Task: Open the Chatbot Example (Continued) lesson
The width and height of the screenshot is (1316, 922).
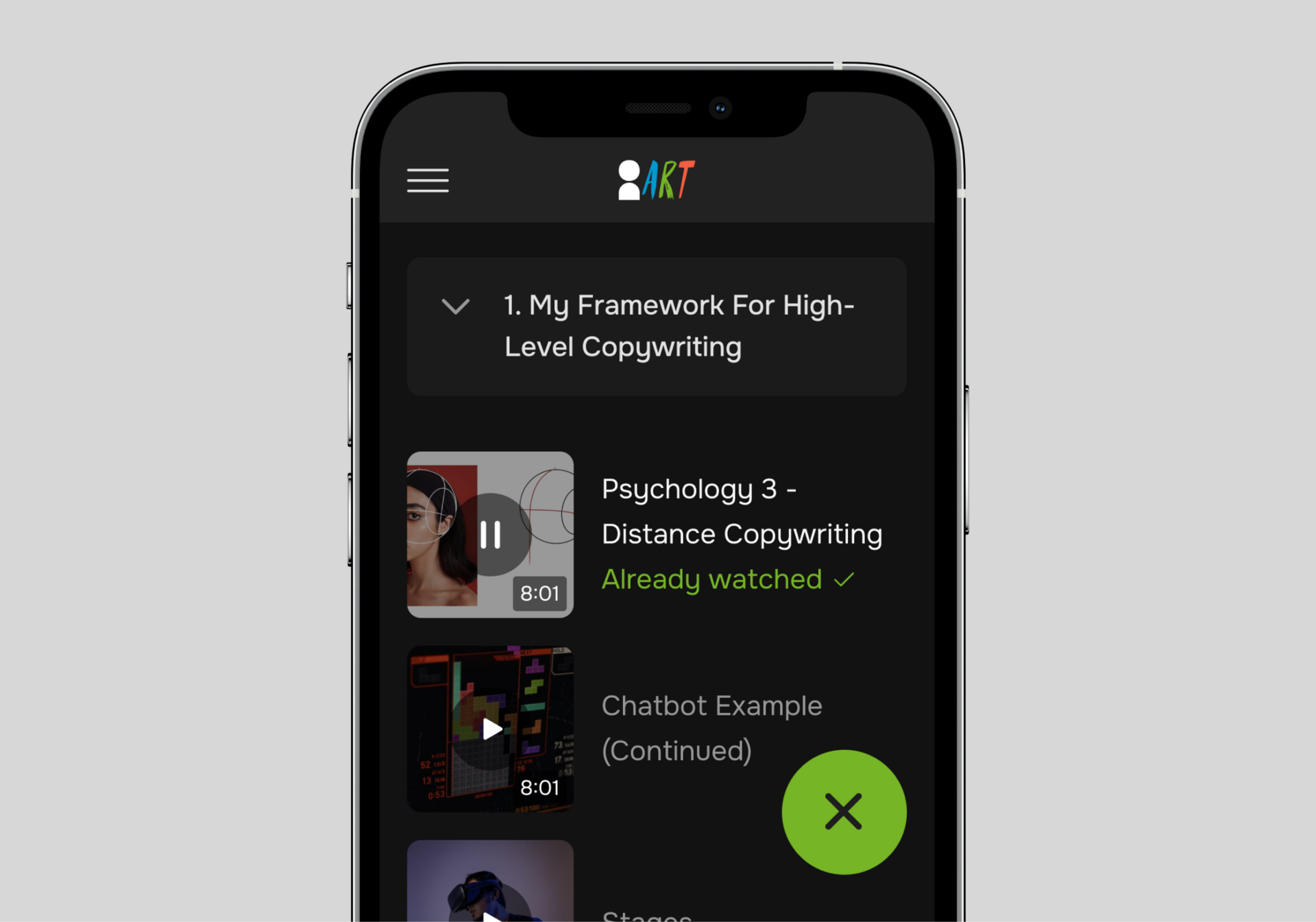Action: tap(711, 727)
